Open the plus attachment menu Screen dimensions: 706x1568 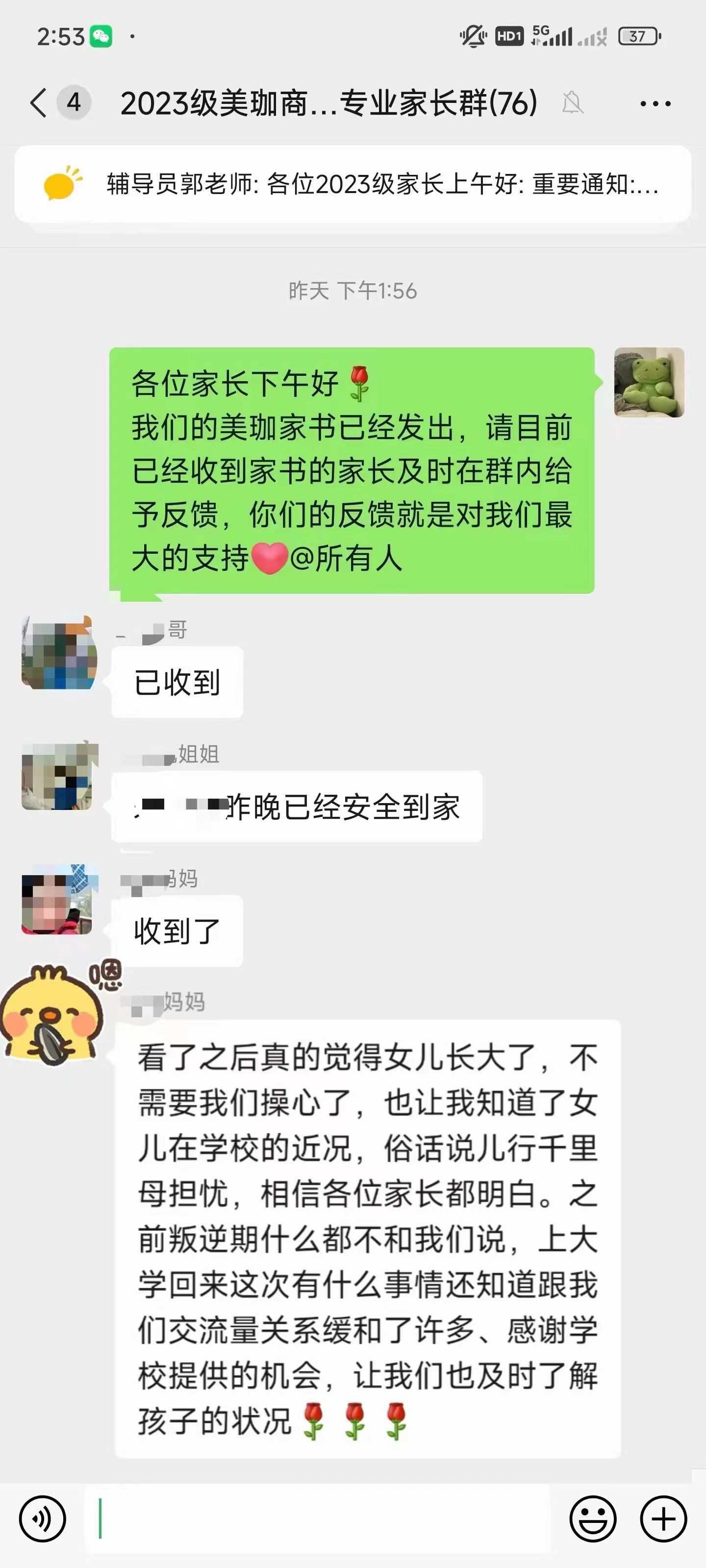pyautogui.click(x=663, y=1519)
